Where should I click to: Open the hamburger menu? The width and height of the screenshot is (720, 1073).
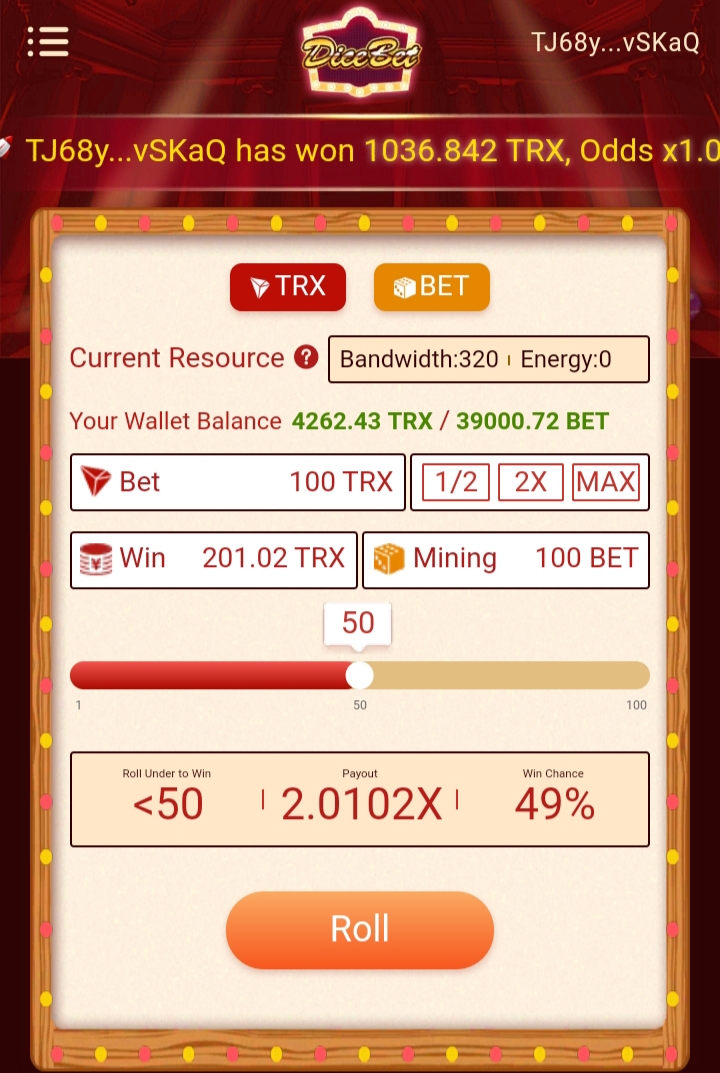tap(48, 42)
